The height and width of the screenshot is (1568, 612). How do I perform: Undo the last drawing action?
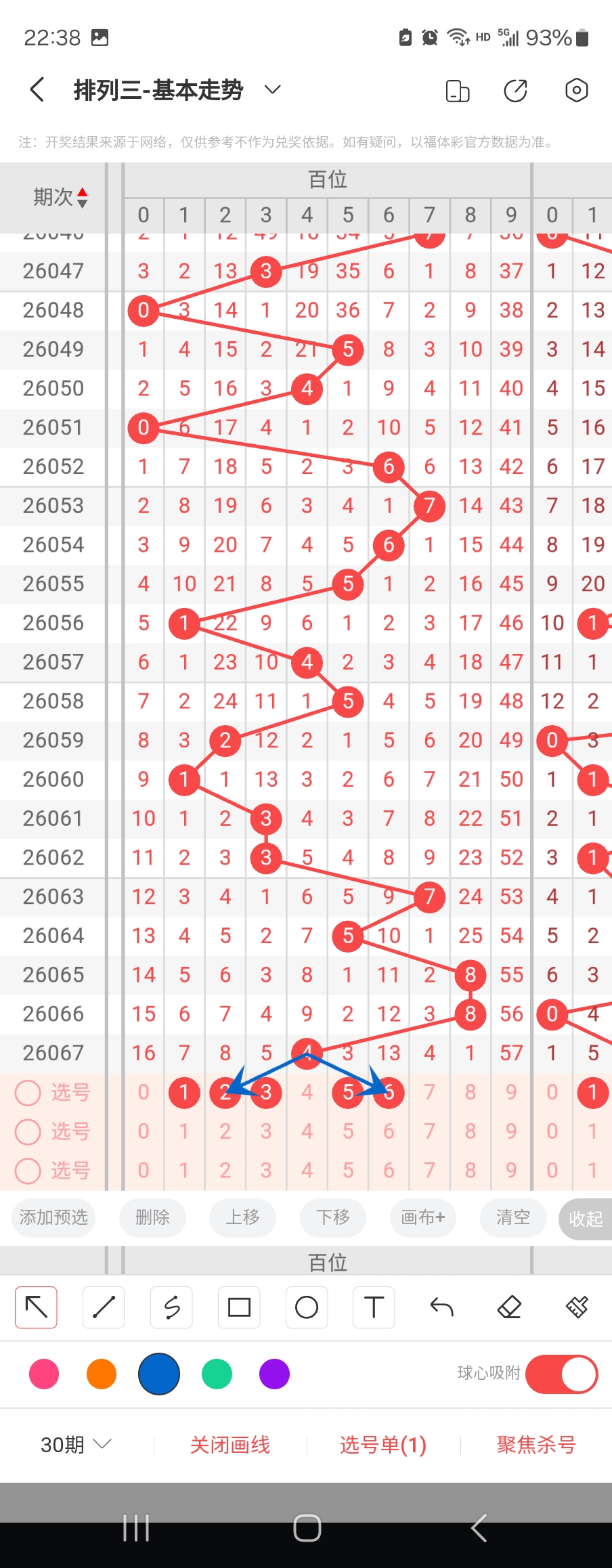(441, 1307)
